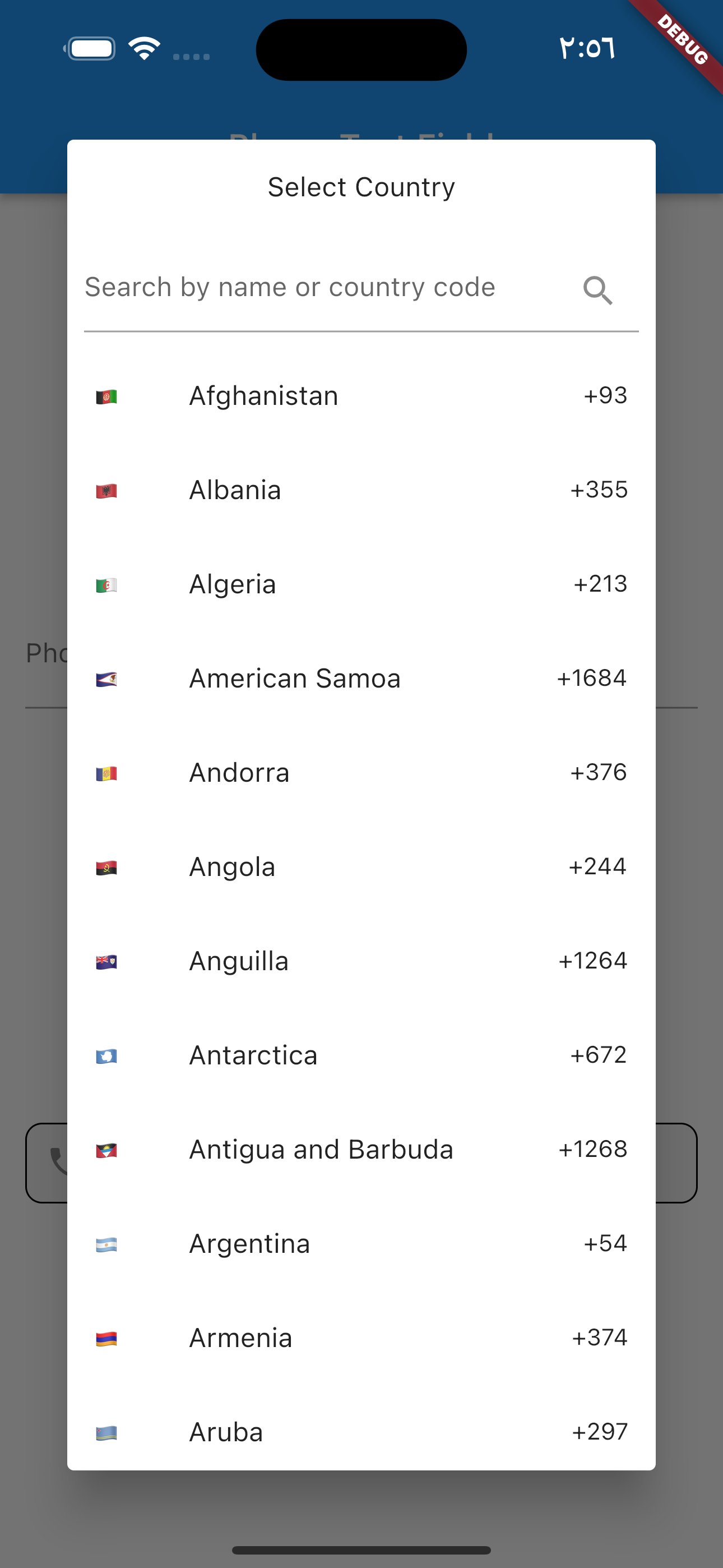Tap the country search field
723x1568 pixels.
(x=328, y=288)
